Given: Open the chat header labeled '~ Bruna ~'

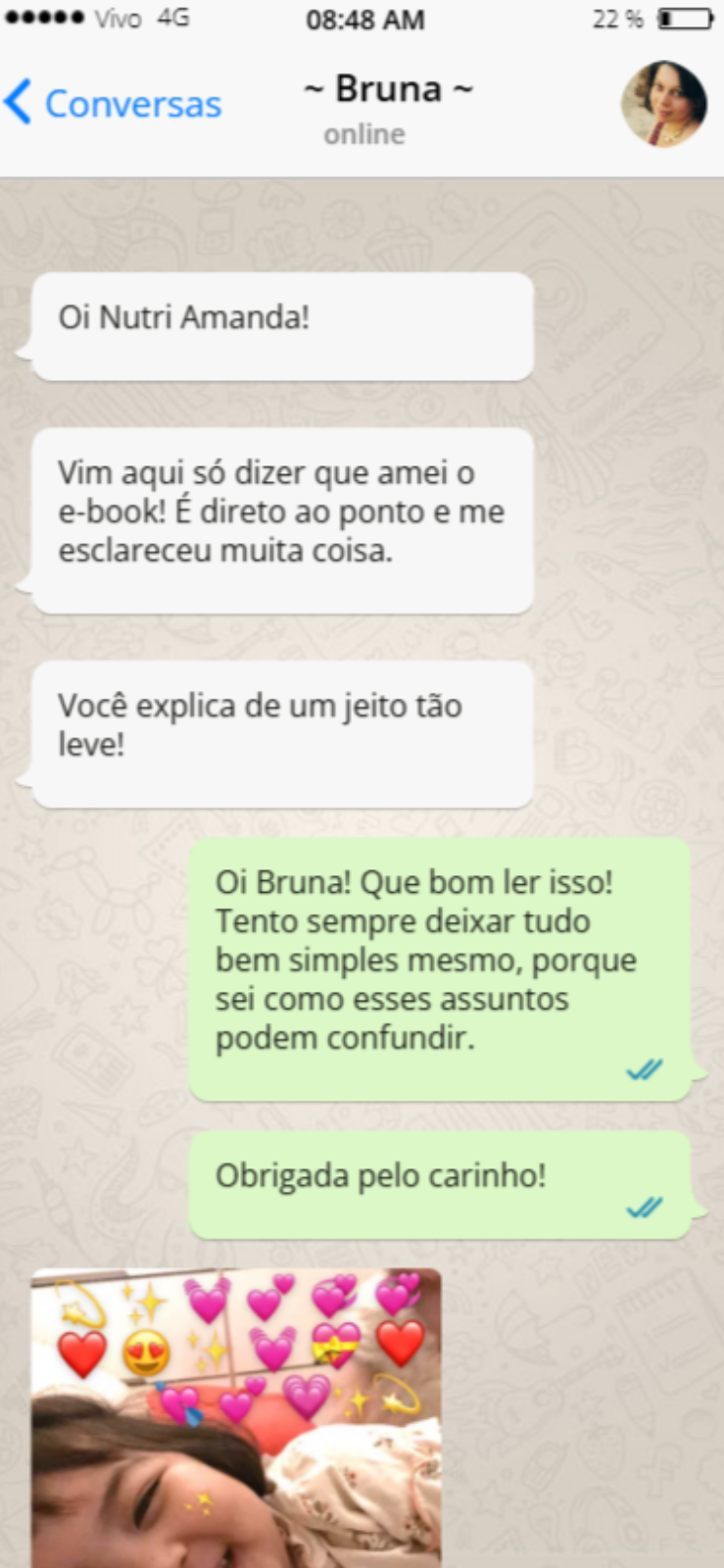Looking at the screenshot, I should pos(391,88).
